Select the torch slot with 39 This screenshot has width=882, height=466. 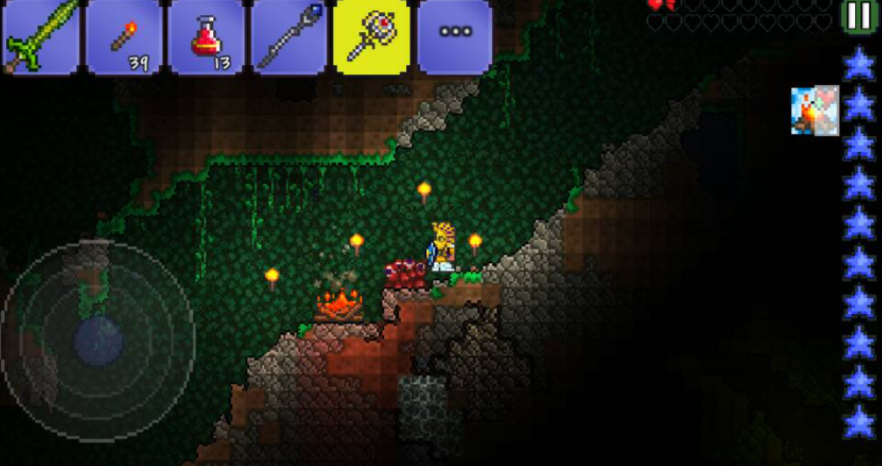coord(123,36)
